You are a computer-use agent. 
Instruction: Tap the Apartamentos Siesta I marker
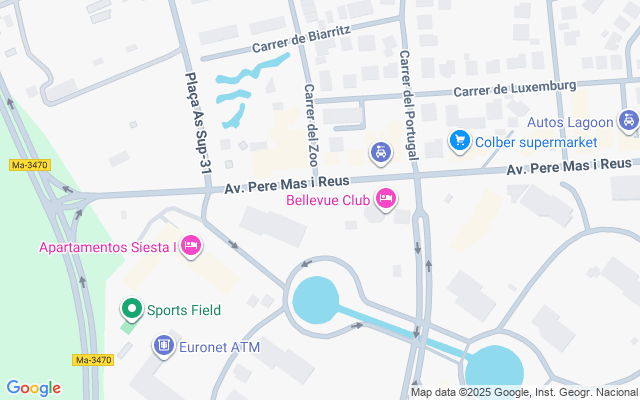tap(192, 246)
